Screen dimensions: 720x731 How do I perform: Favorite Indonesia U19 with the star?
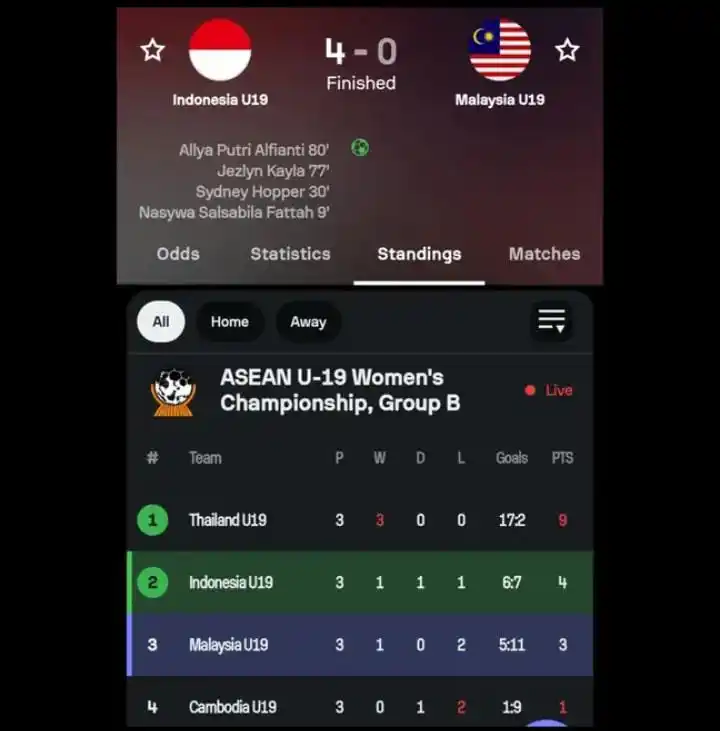(x=152, y=50)
